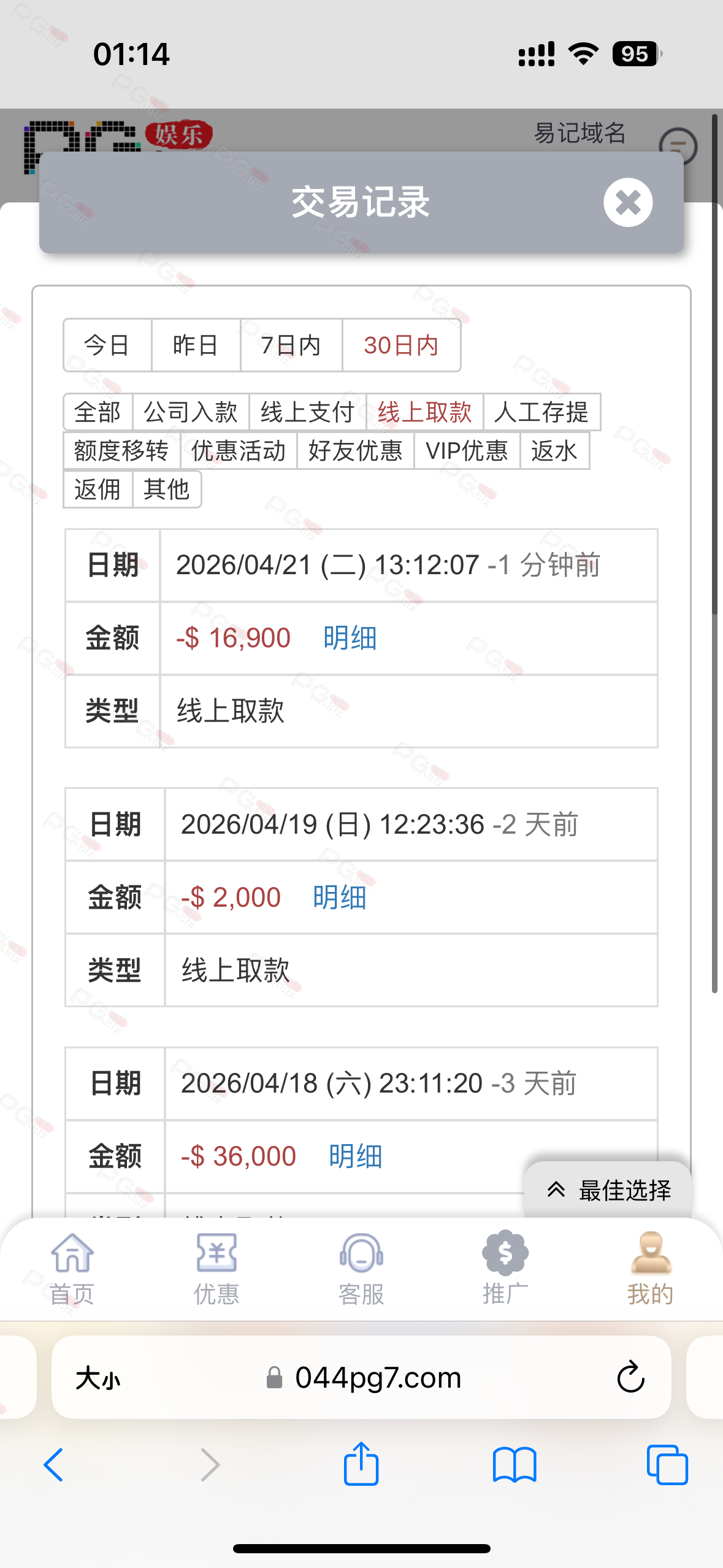Open the VIP优惠 filter
The width and height of the screenshot is (723, 1568).
coord(467,451)
